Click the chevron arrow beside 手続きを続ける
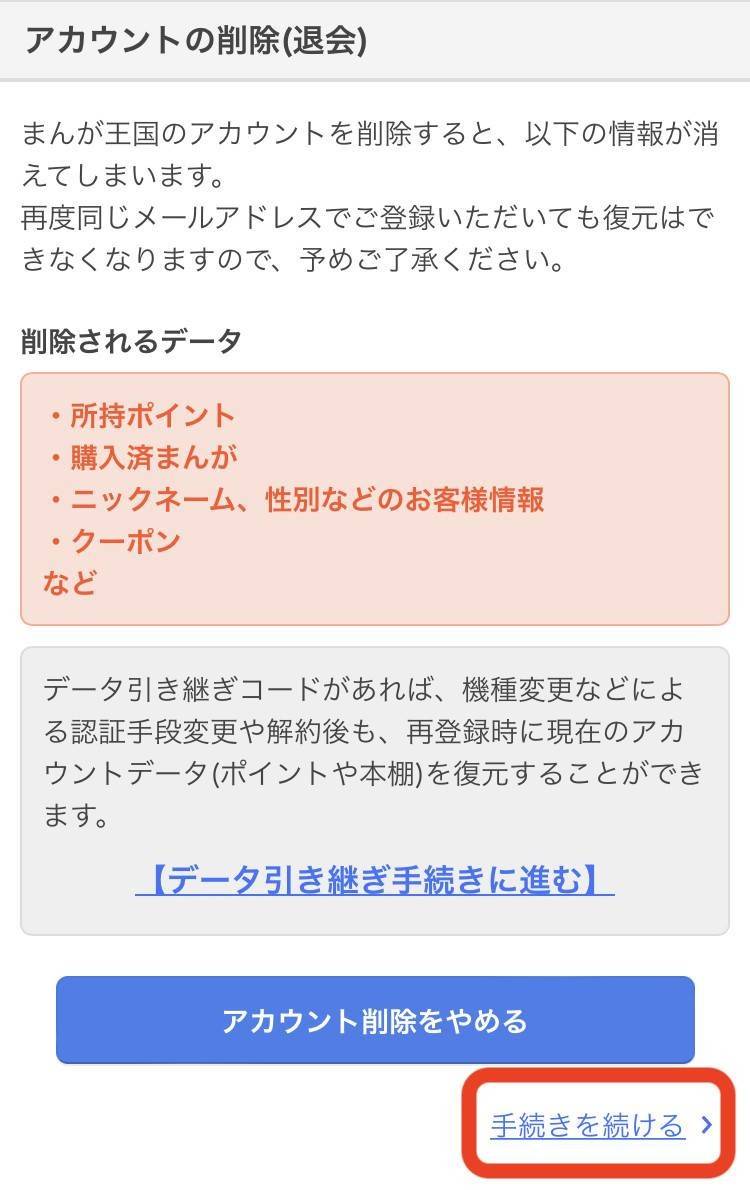 (707, 1125)
